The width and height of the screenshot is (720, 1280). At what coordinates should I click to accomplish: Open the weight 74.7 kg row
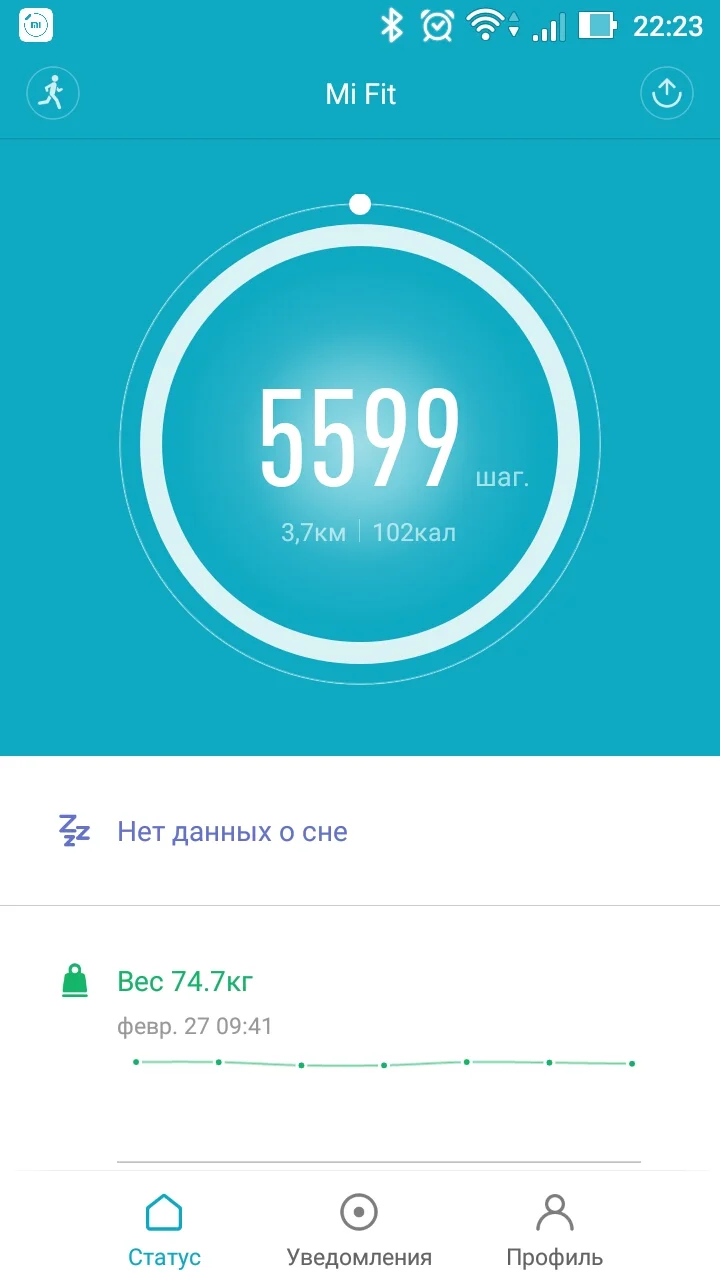[x=360, y=1010]
